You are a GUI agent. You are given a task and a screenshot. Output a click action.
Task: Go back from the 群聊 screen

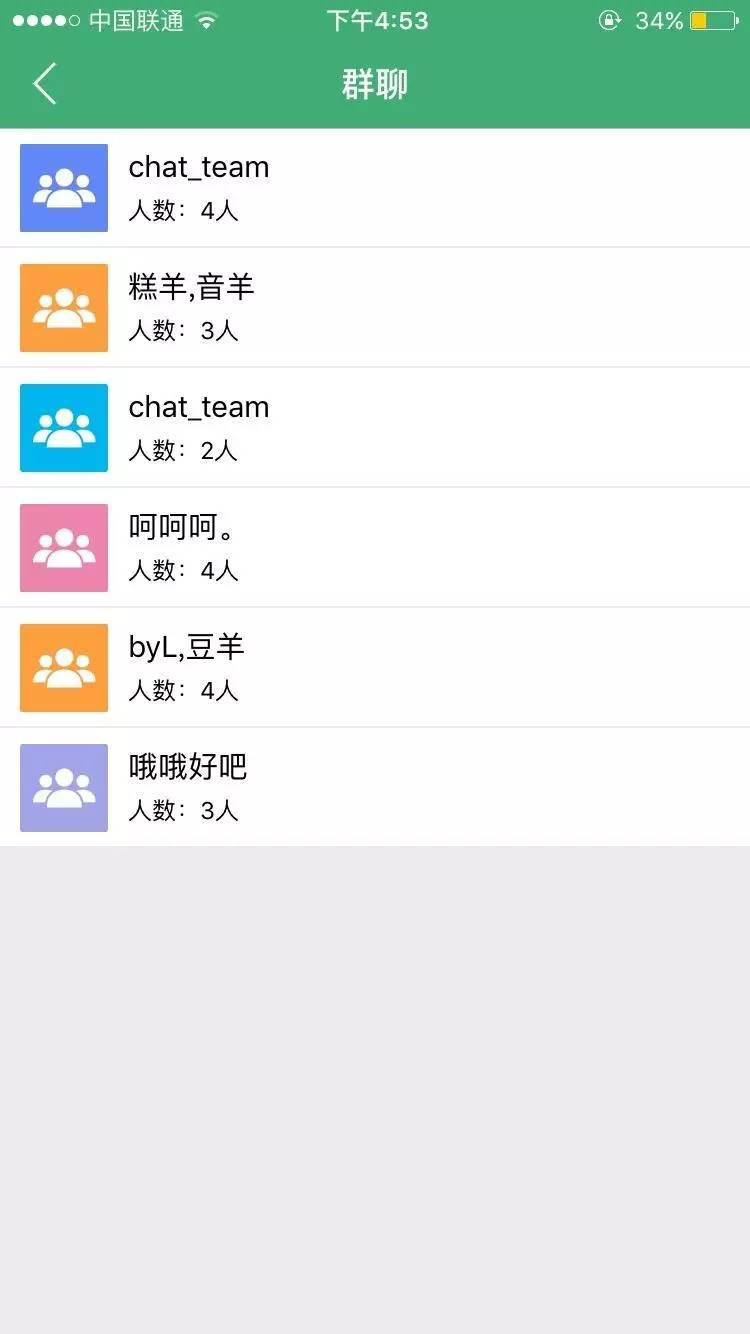click(x=45, y=84)
